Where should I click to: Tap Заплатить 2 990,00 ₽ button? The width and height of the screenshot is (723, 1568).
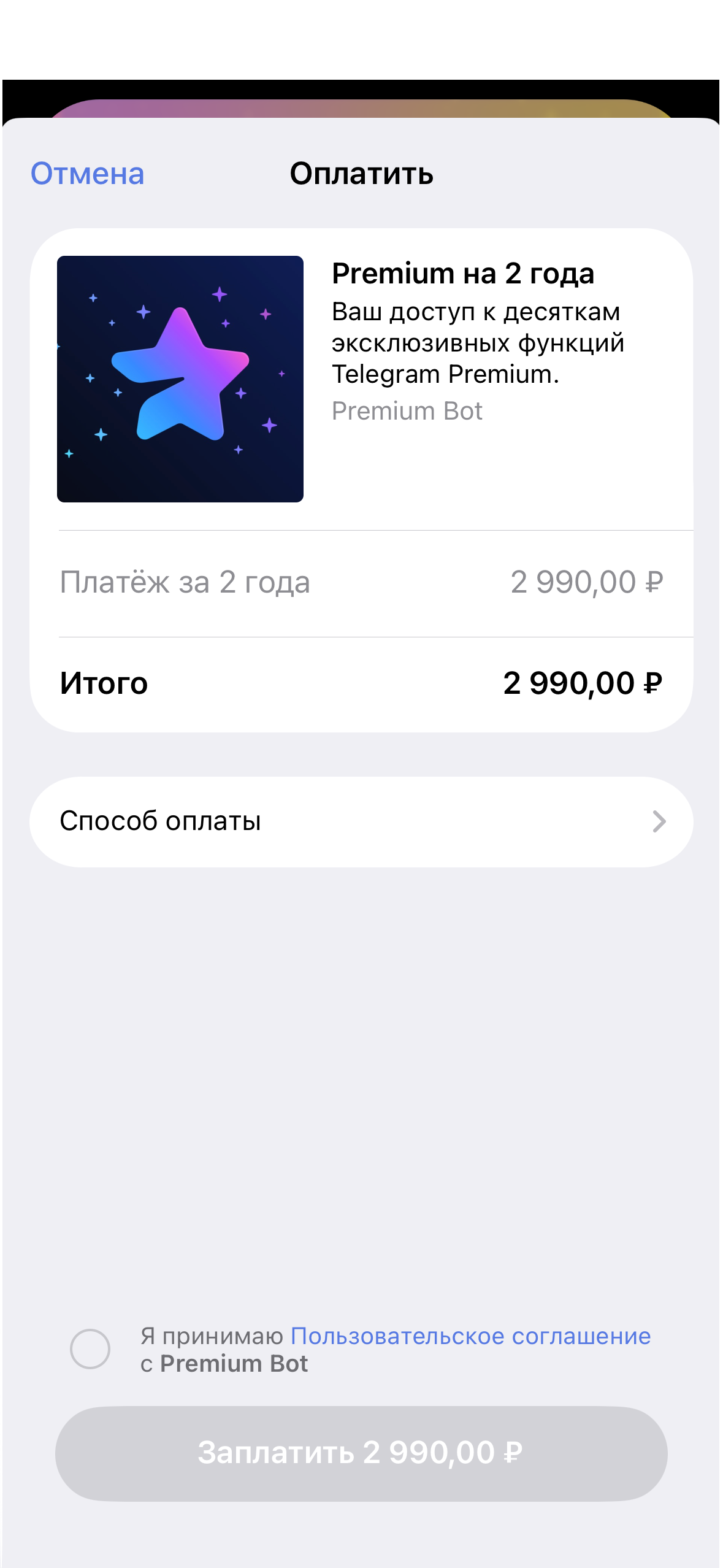[x=361, y=1453]
